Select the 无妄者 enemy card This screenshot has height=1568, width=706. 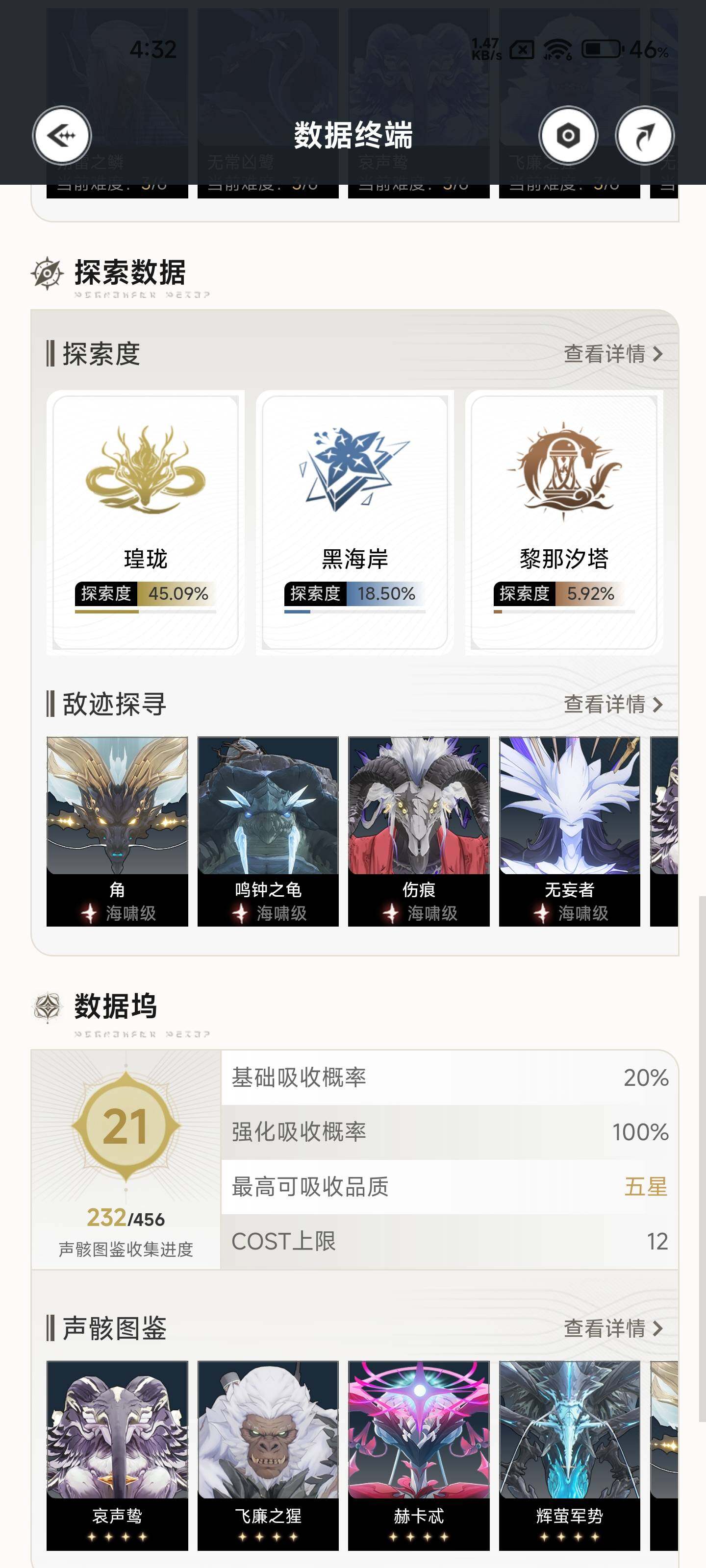pos(569,831)
